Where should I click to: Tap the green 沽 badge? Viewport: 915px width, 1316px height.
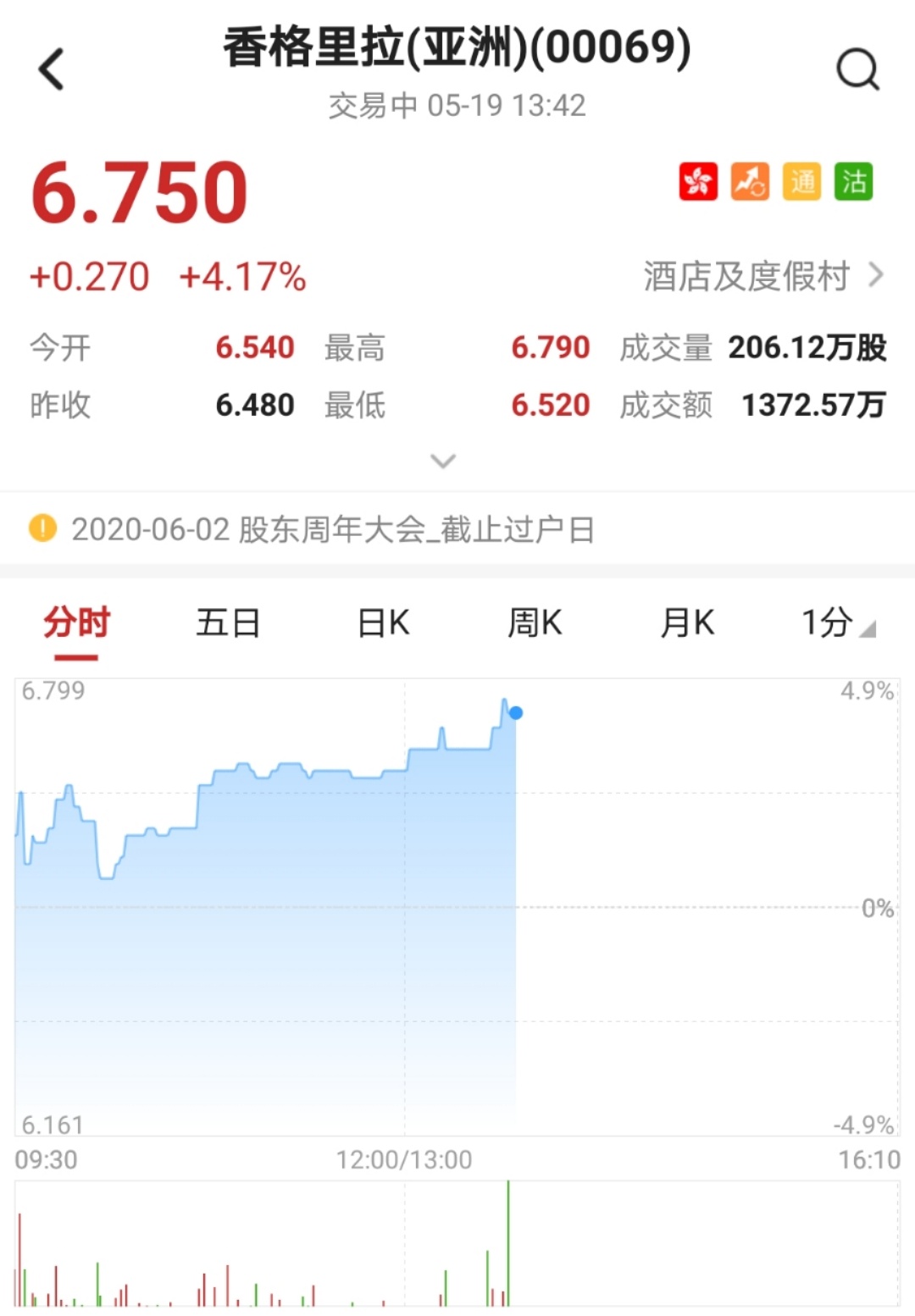(853, 181)
